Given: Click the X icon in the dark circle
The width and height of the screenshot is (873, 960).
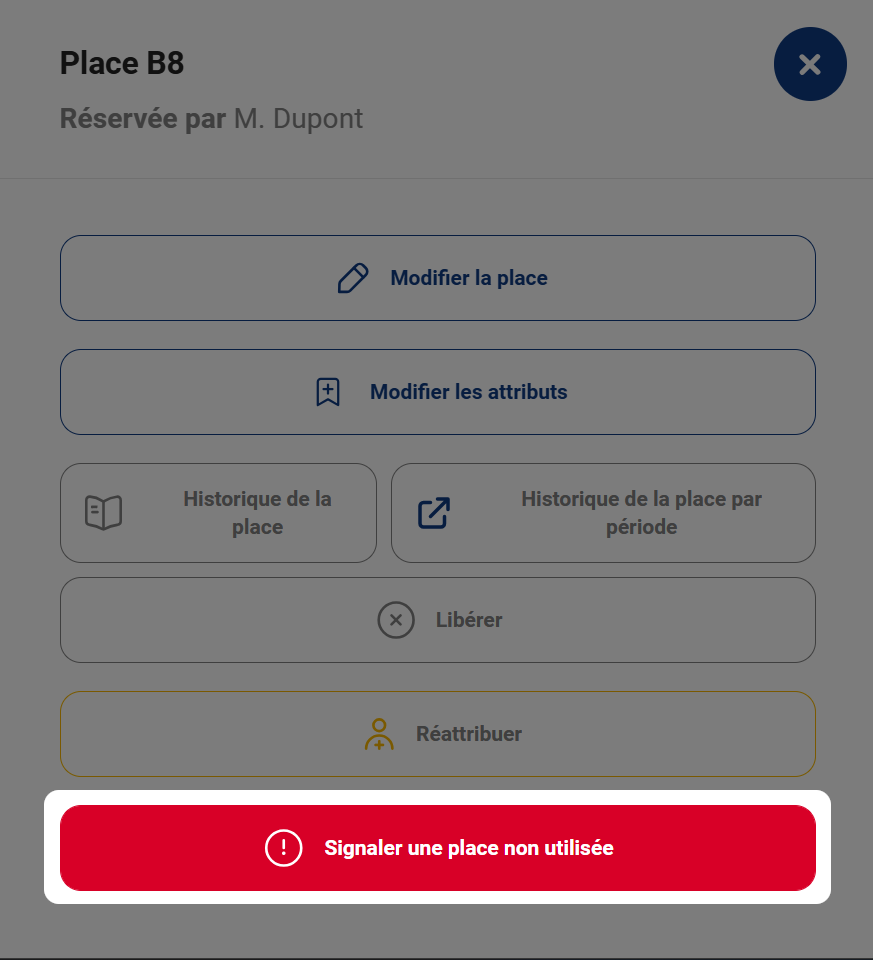Looking at the screenshot, I should click(810, 64).
